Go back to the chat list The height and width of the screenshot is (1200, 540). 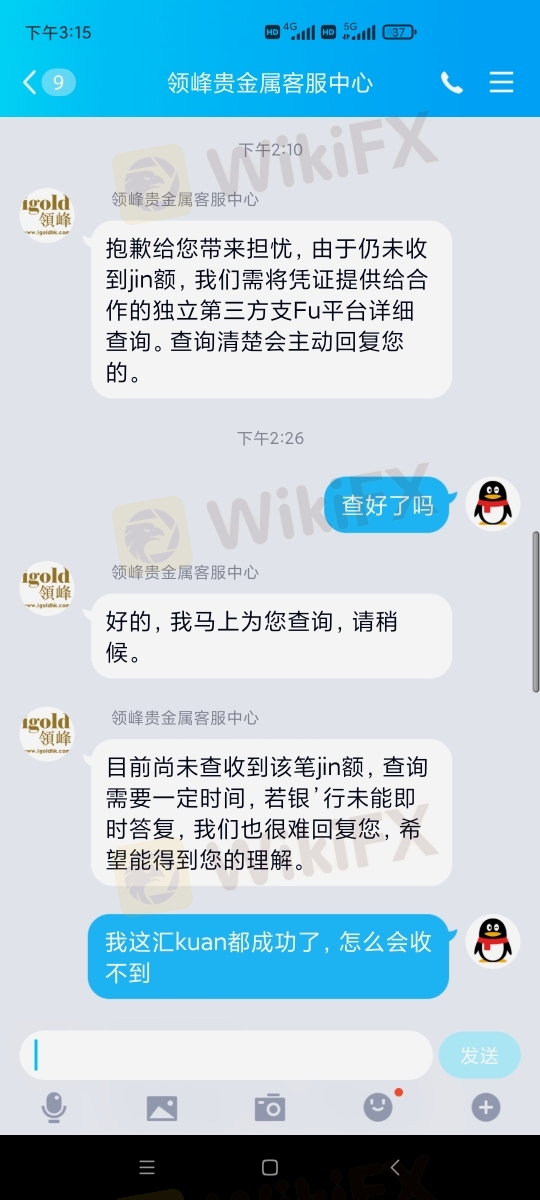(x=48, y=83)
